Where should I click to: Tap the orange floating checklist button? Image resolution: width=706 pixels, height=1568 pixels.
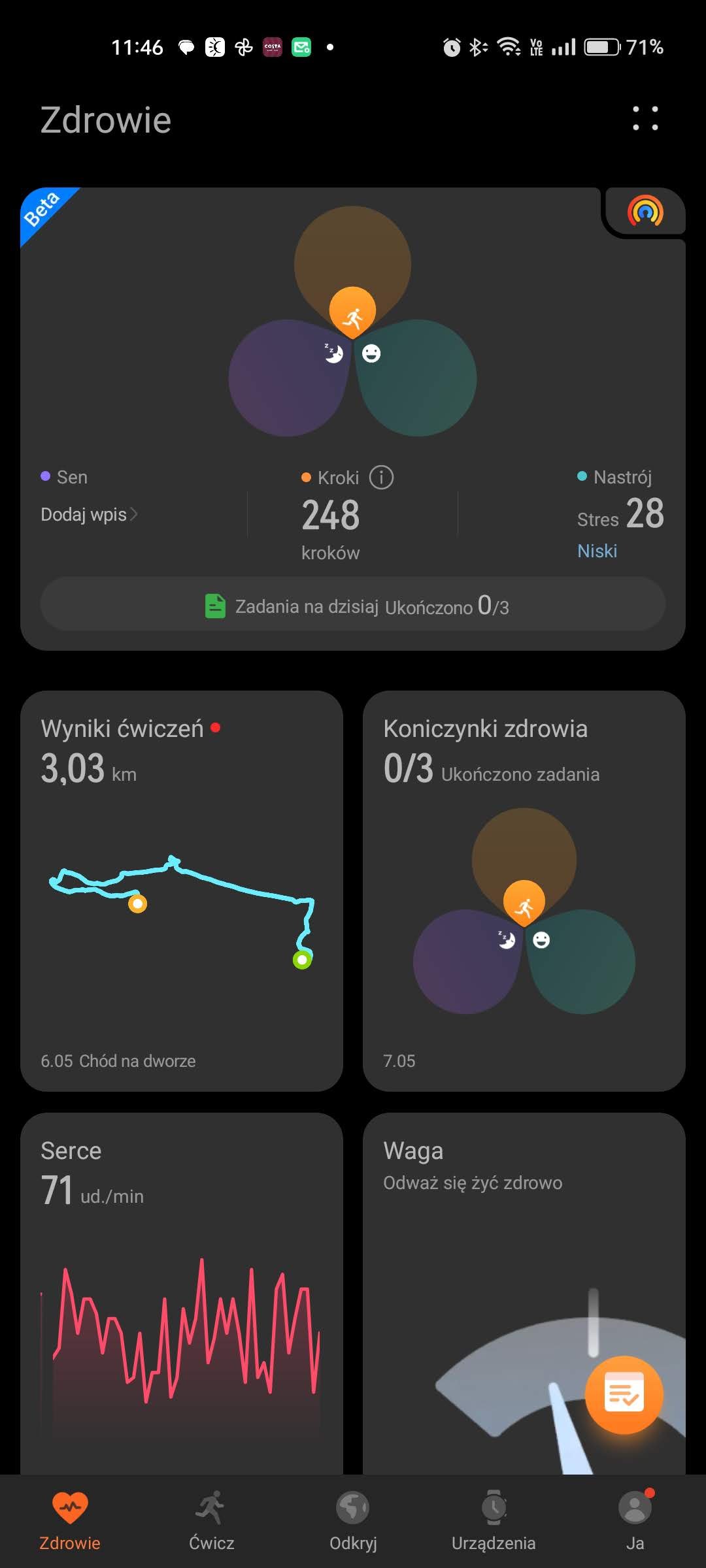(624, 1394)
